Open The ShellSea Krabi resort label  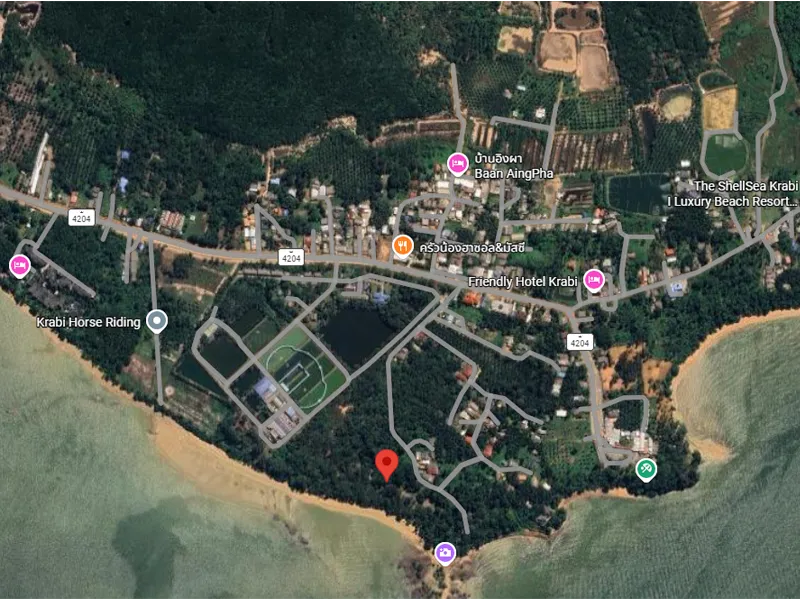pyautogui.click(x=745, y=193)
